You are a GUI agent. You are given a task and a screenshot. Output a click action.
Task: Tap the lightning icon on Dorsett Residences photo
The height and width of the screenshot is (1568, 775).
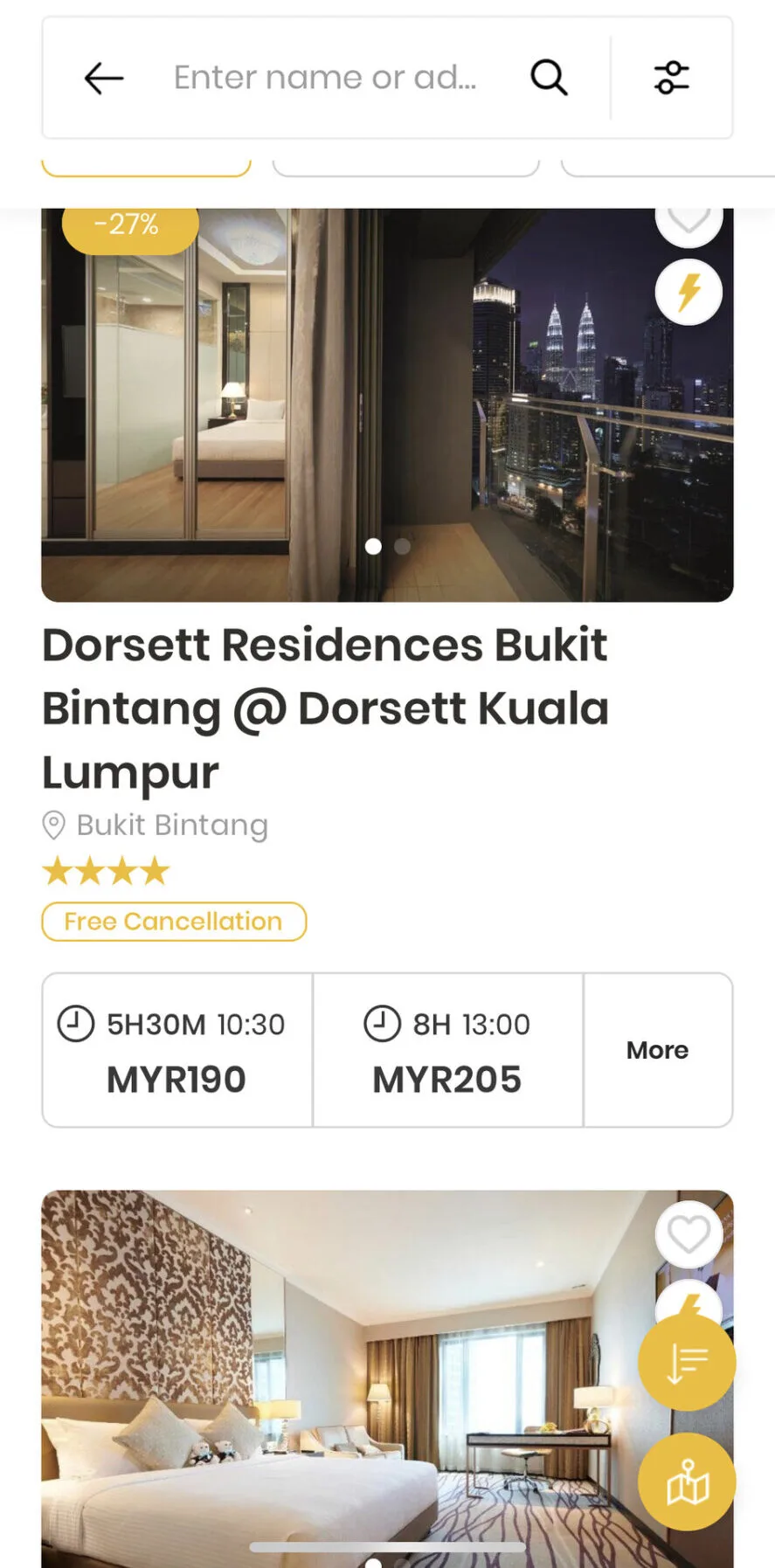689,292
